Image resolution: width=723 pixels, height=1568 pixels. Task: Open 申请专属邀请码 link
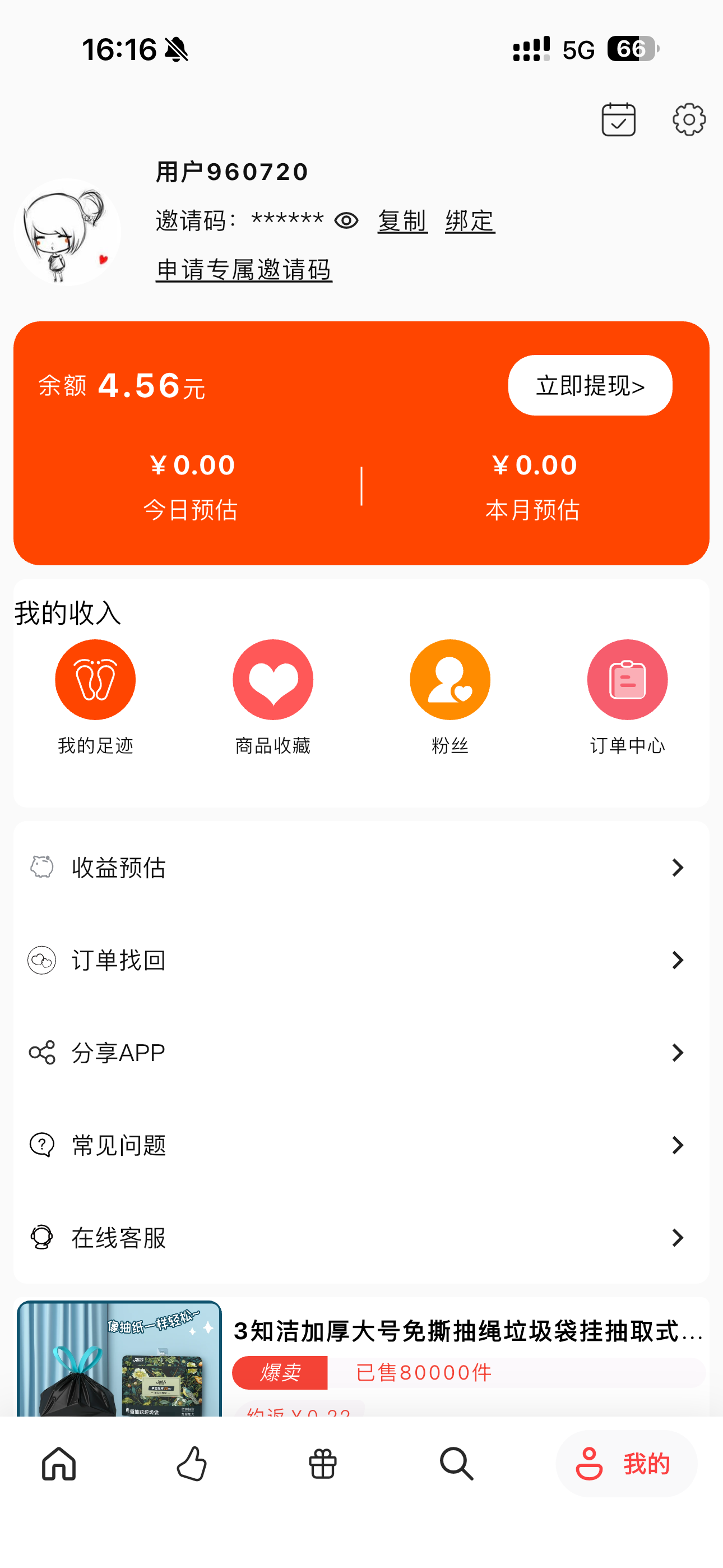point(244,269)
